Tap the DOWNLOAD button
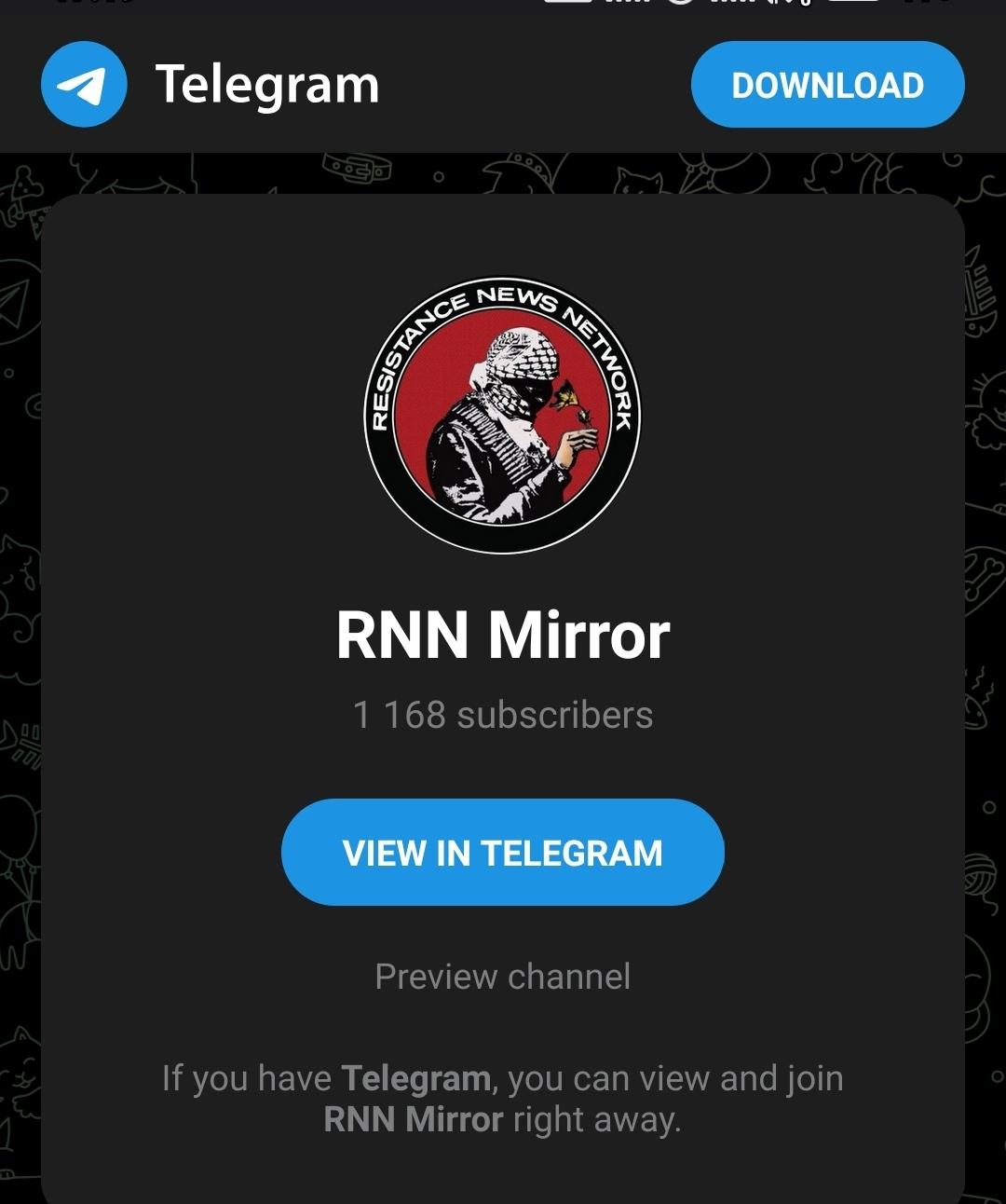Image resolution: width=1006 pixels, height=1204 pixels. click(827, 85)
